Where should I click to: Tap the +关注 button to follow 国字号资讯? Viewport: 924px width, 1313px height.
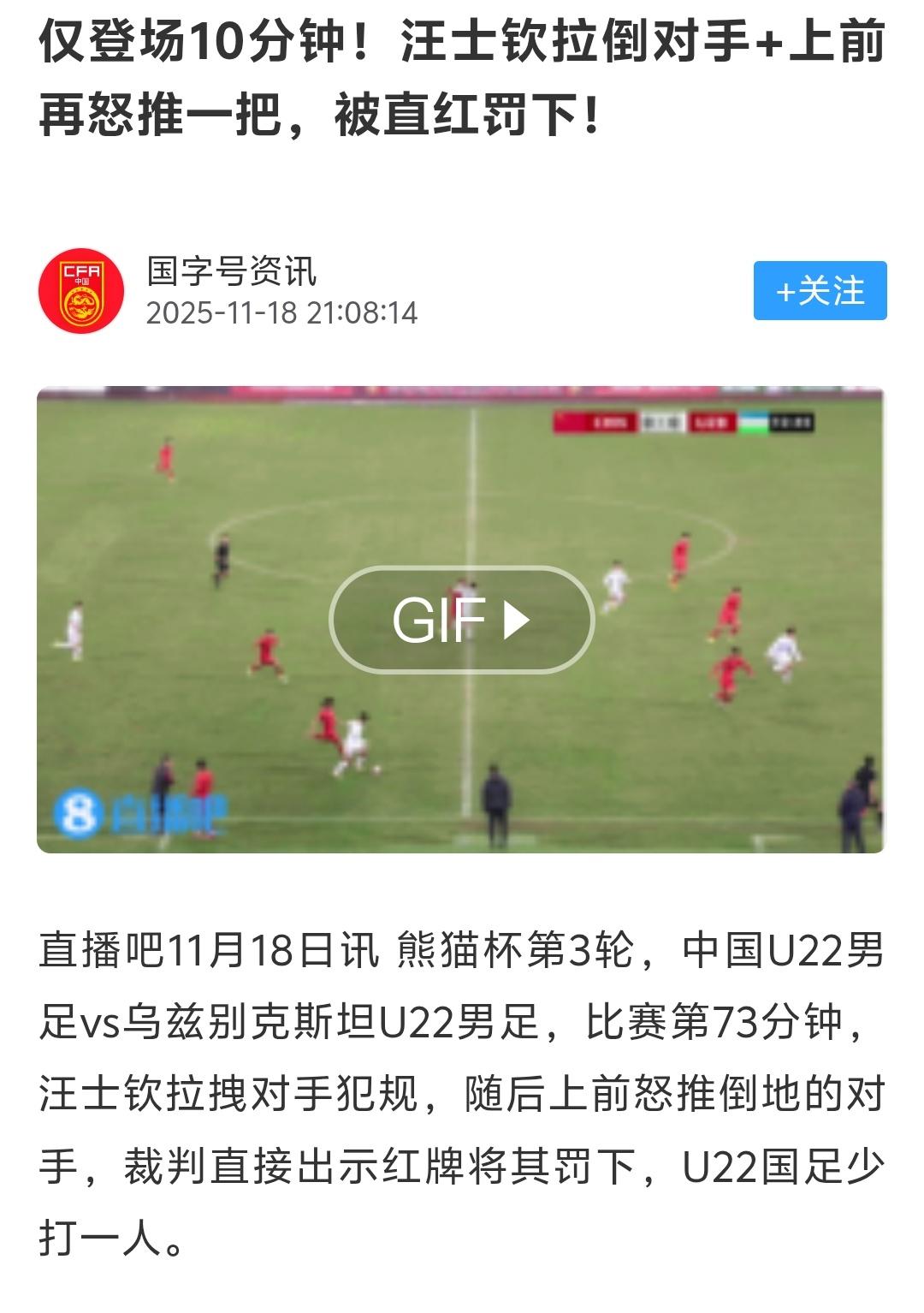click(819, 291)
